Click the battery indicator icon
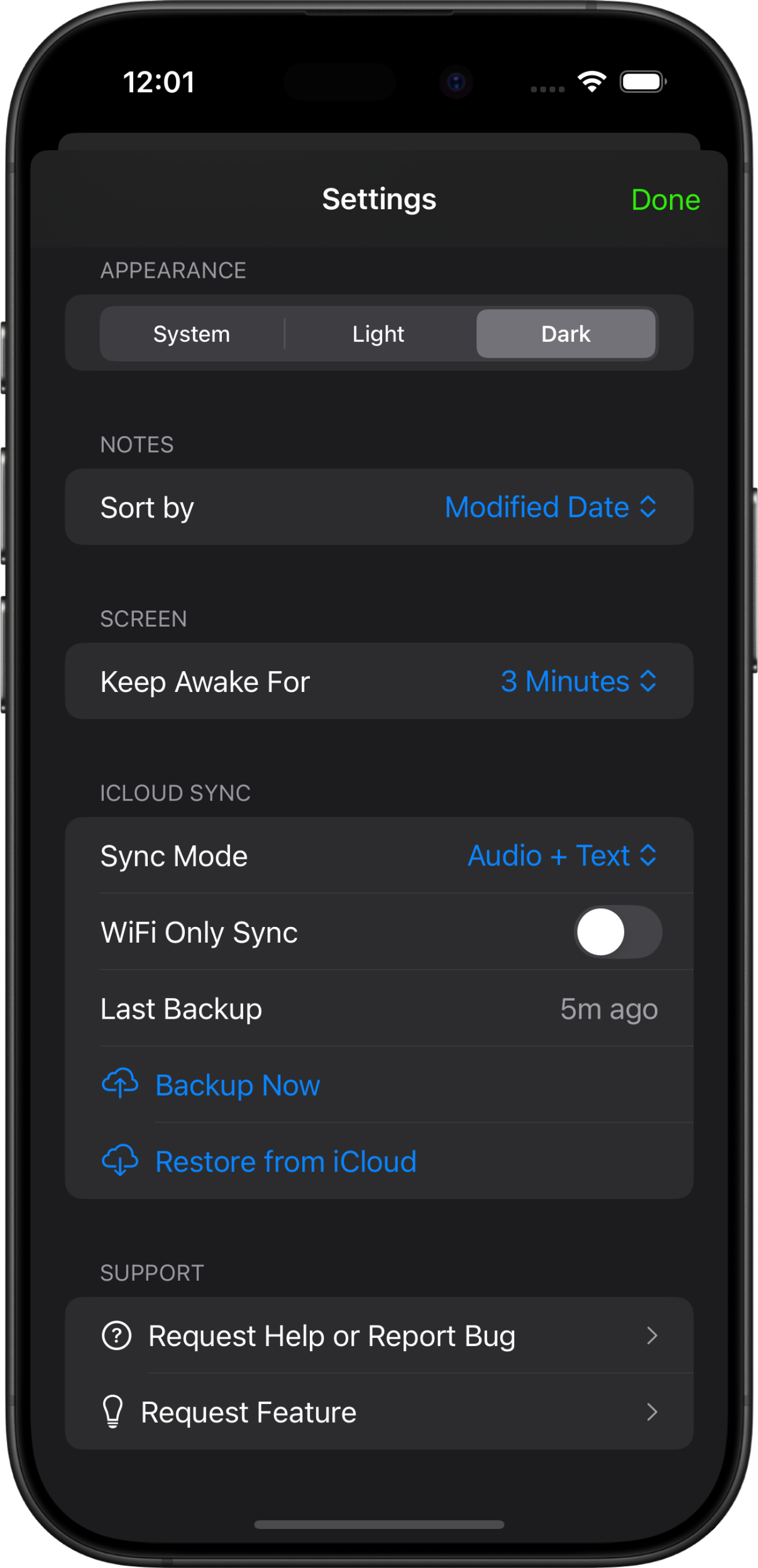 pos(641,80)
